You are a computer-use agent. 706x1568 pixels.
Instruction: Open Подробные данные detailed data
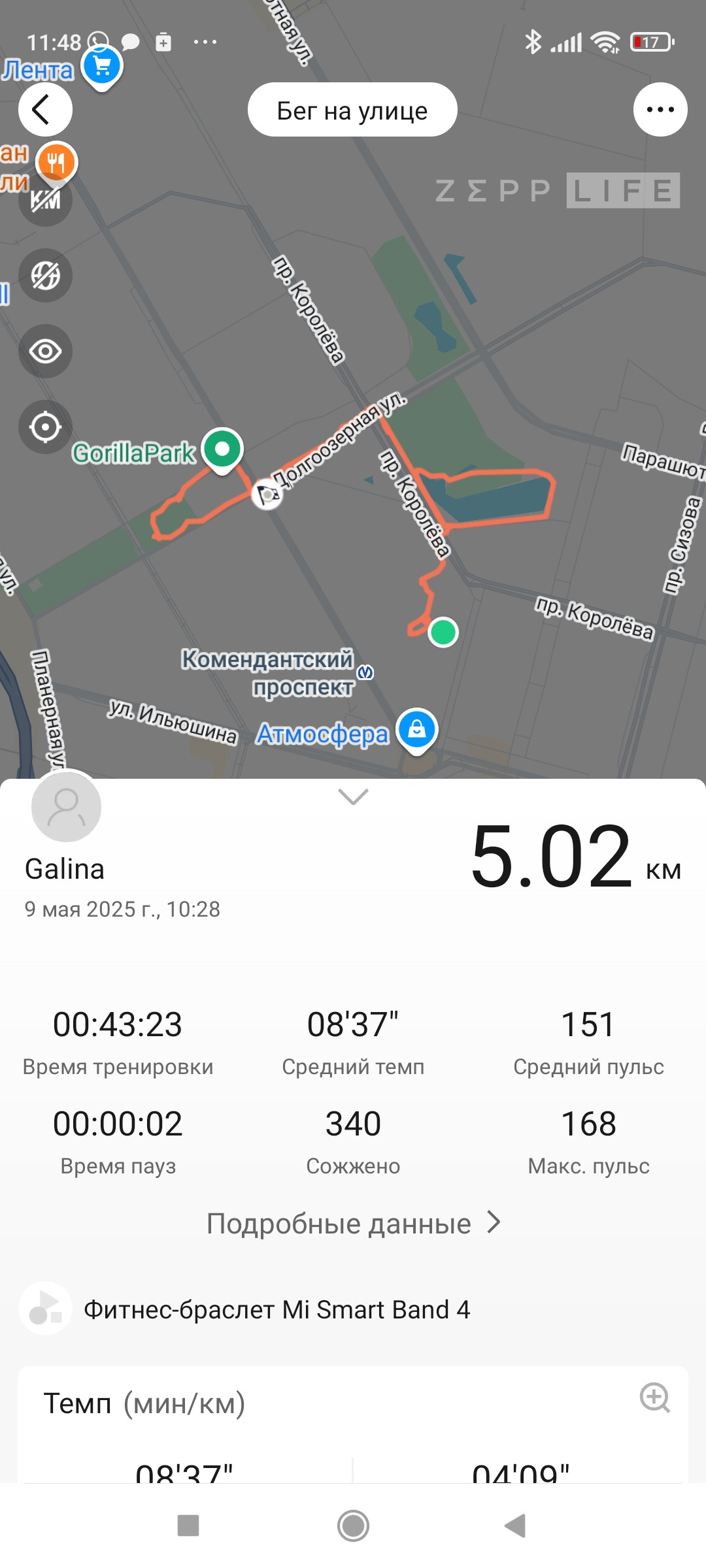(353, 1223)
